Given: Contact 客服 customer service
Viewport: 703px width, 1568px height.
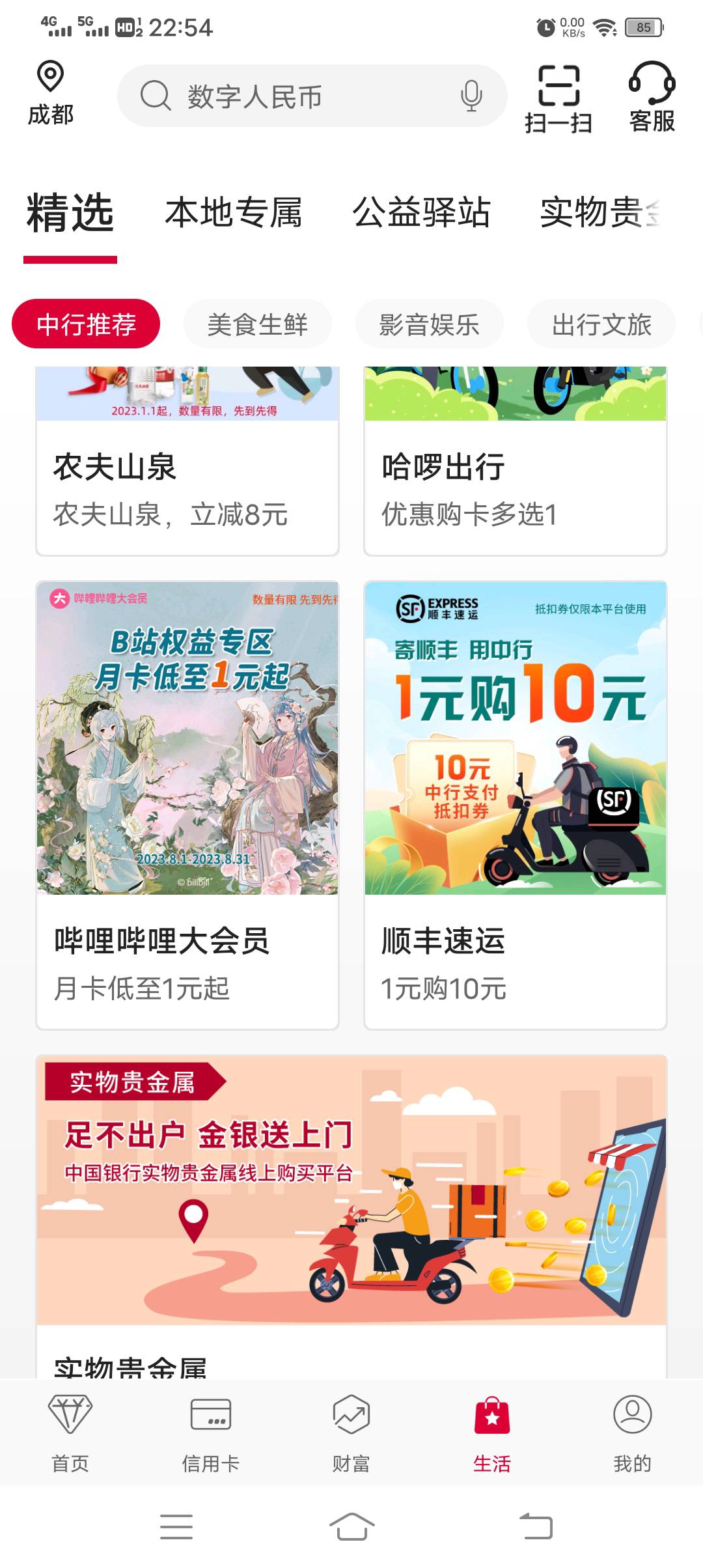Looking at the screenshot, I should click(x=652, y=98).
